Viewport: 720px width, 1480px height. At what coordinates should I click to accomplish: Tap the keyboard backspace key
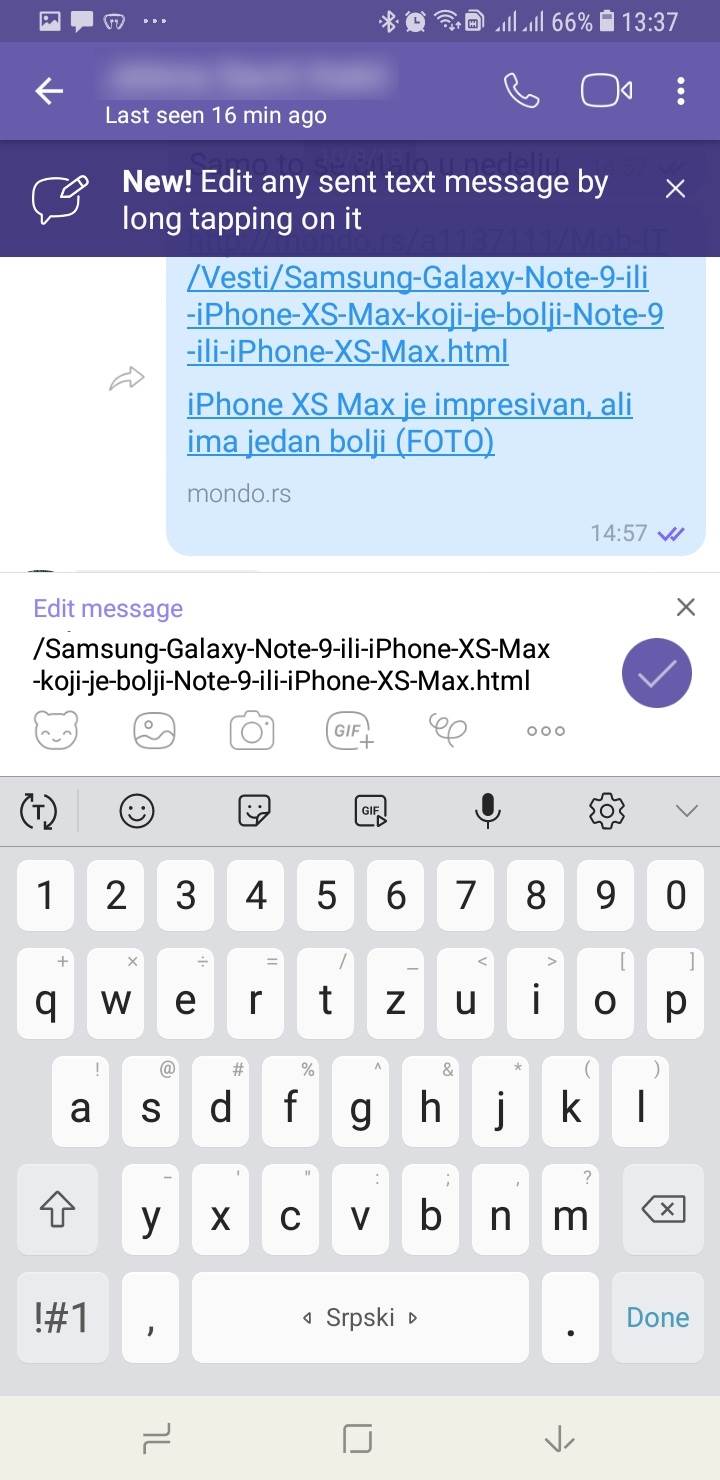coord(662,1211)
